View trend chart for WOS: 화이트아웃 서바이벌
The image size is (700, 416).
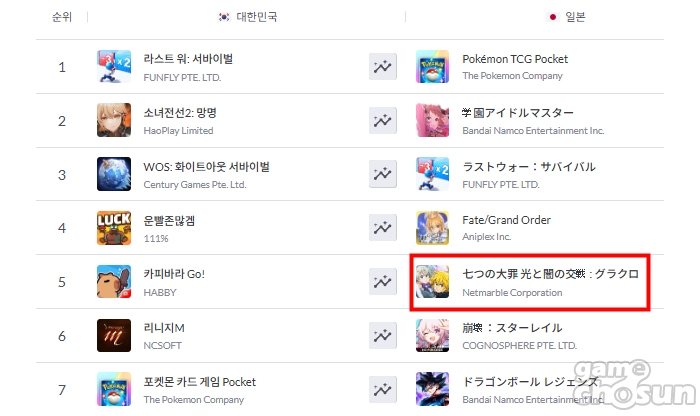(383, 175)
